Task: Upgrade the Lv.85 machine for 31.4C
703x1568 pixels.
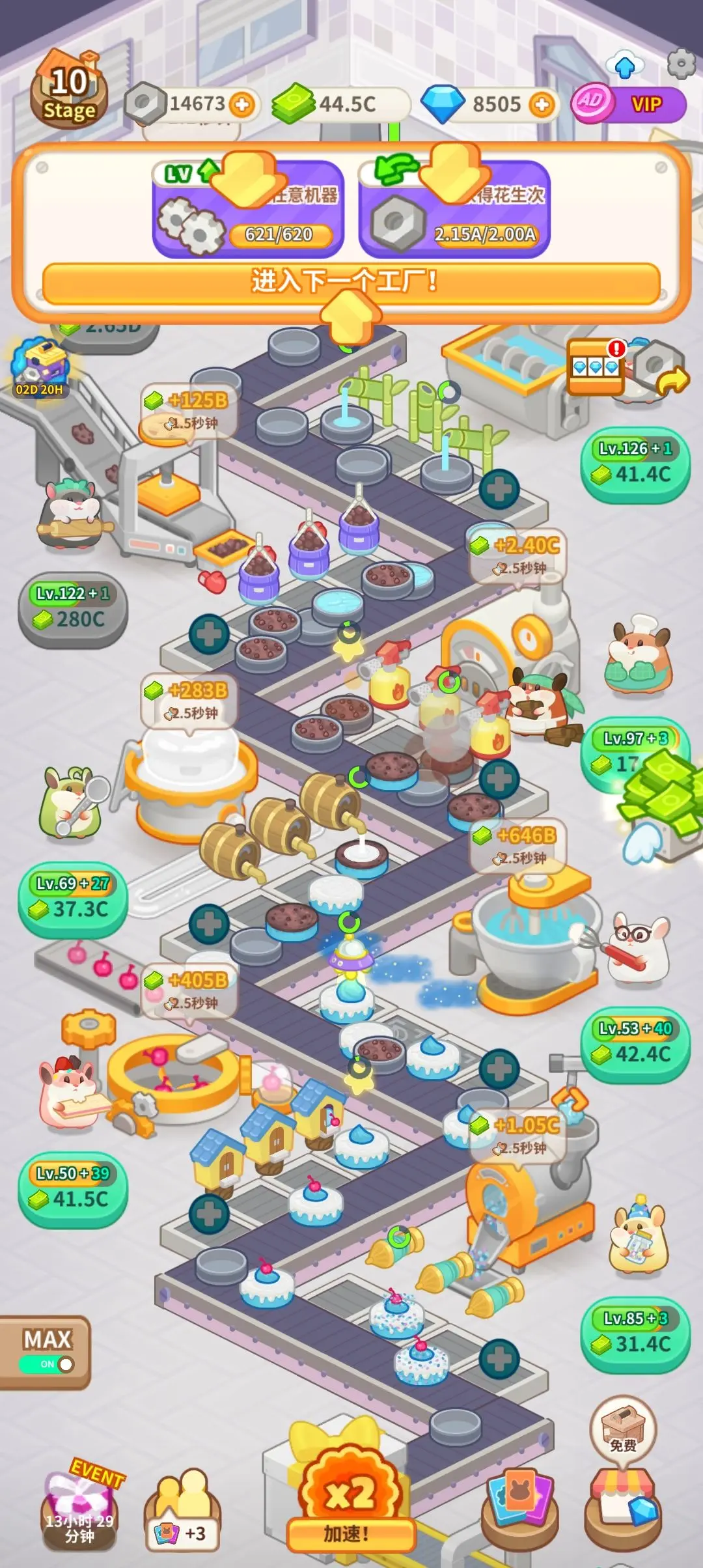Action: pos(635,1334)
